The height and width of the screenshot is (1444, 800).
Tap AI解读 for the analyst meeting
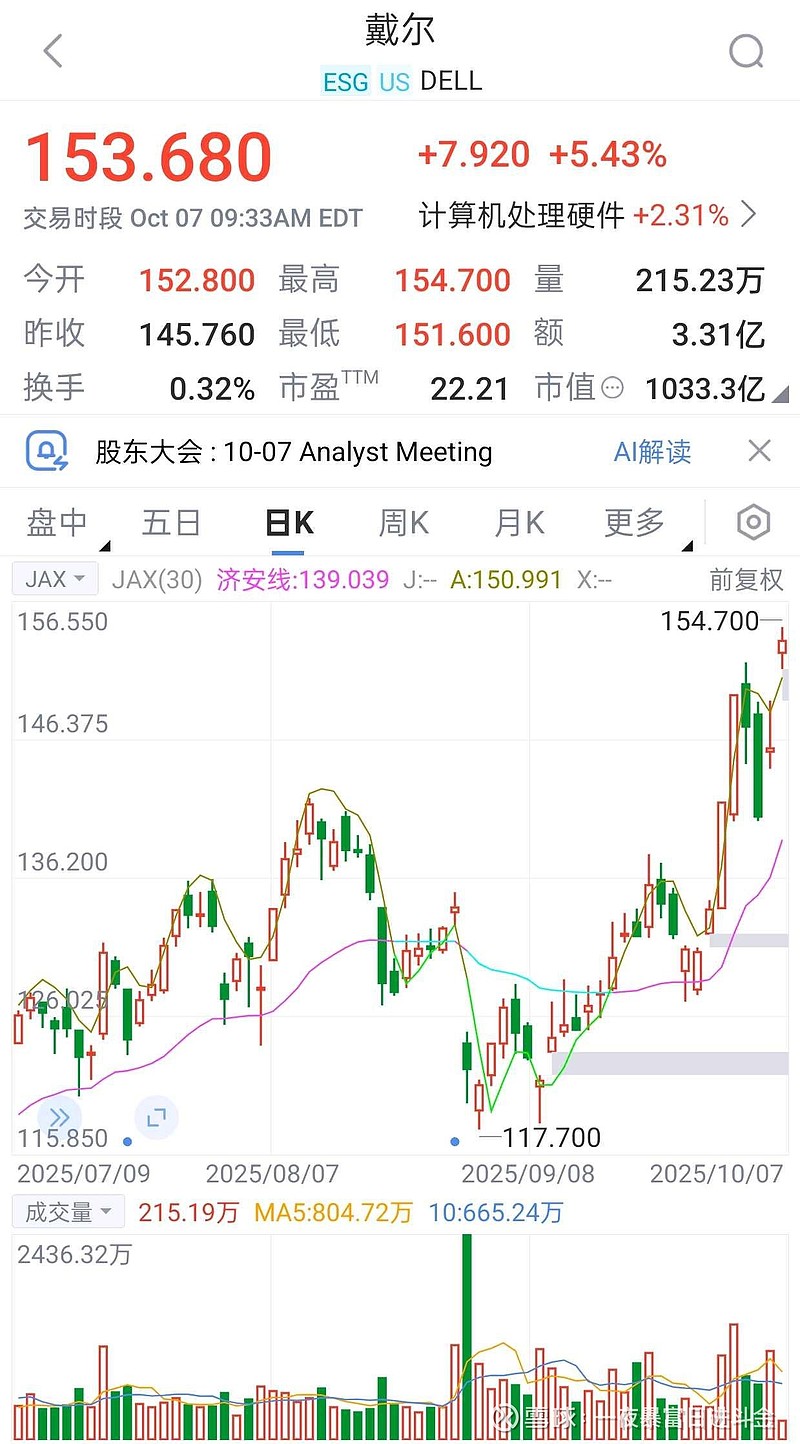pyautogui.click(x=652, y=452)
